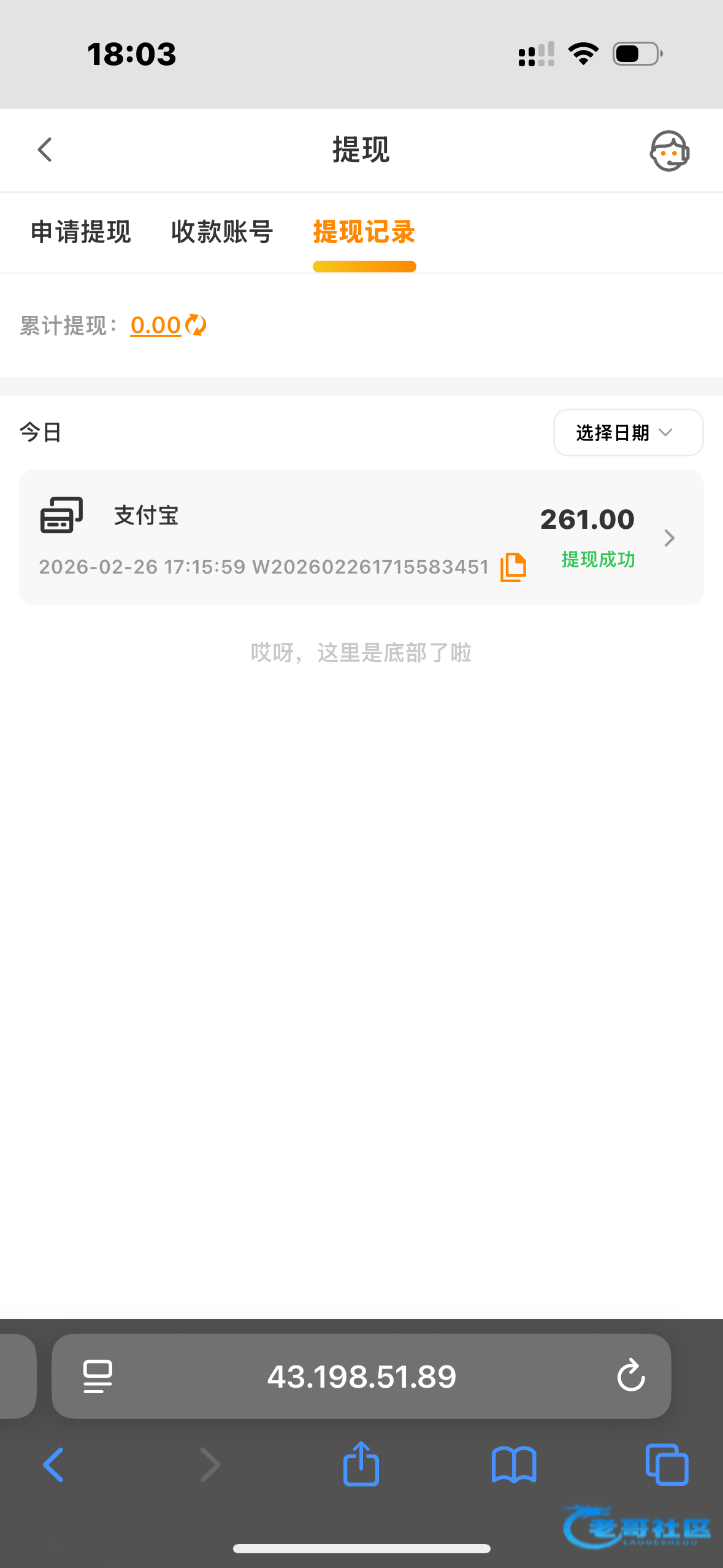Refresh the 累计提现 total
Screen dimensions: 723x1568
click(x=196, y=325)
